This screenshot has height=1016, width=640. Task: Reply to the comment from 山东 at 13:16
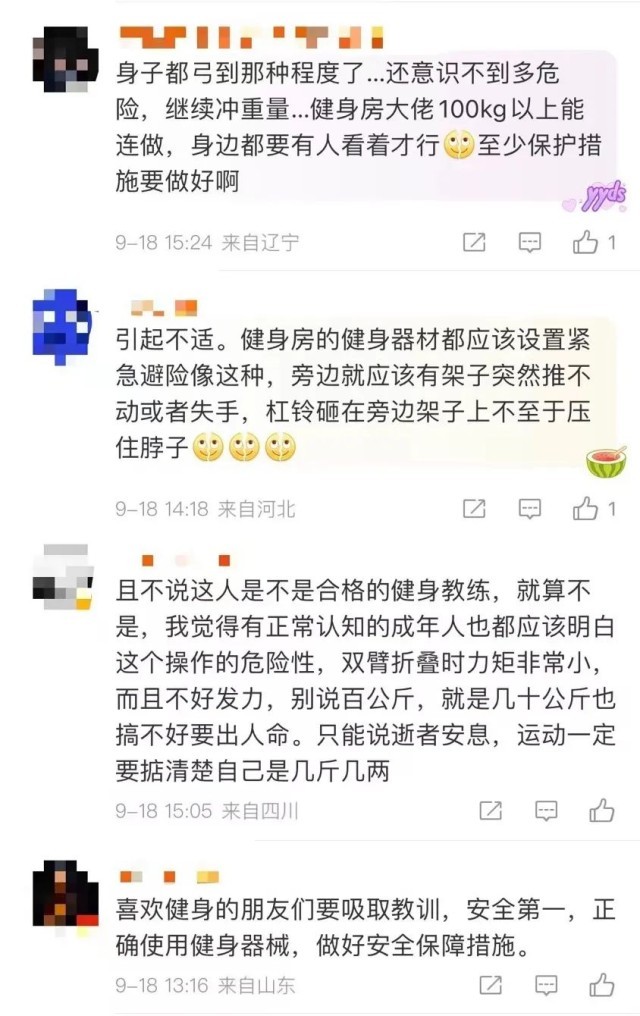pyautogui.click(x=546, y=985)
